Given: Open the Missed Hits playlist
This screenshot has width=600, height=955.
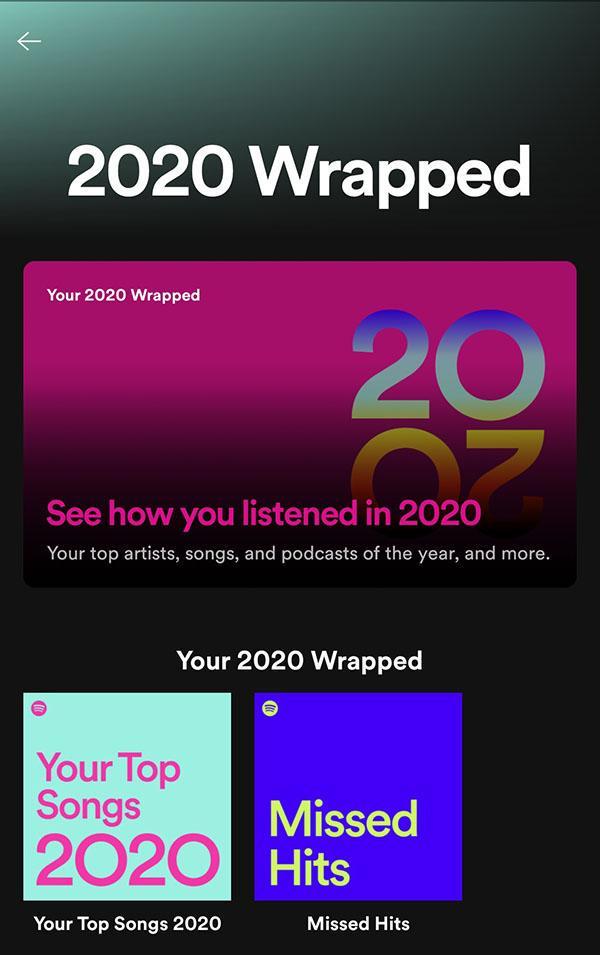Looking at the screenshot, I should coord(358,797).
